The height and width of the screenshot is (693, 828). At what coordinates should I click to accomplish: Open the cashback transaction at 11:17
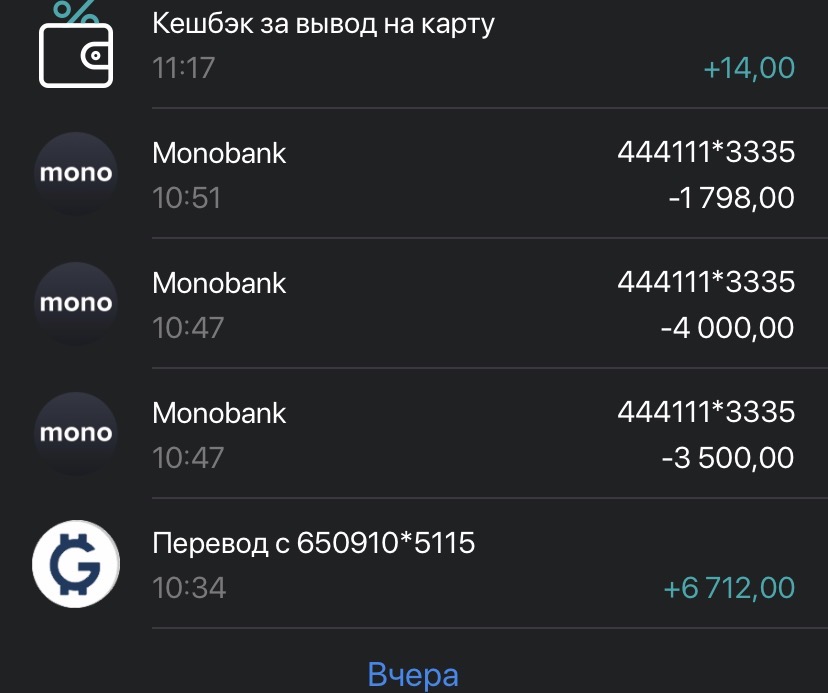click(414, 54)
